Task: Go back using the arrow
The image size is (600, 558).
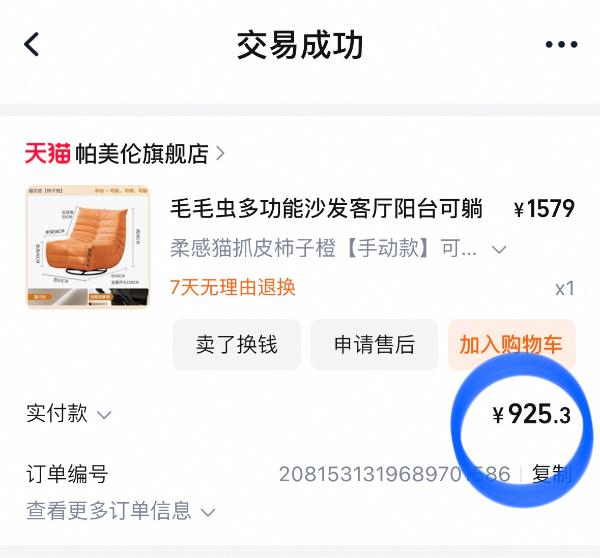Action: pyautogui.click(x=33, y=45)
